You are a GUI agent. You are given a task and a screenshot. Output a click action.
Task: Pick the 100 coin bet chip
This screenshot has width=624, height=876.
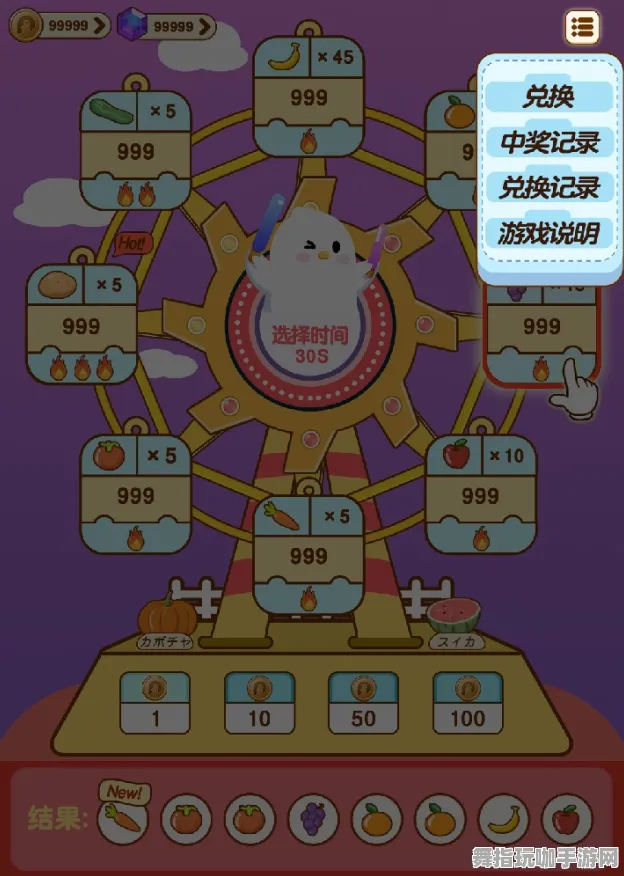point(467,703)
